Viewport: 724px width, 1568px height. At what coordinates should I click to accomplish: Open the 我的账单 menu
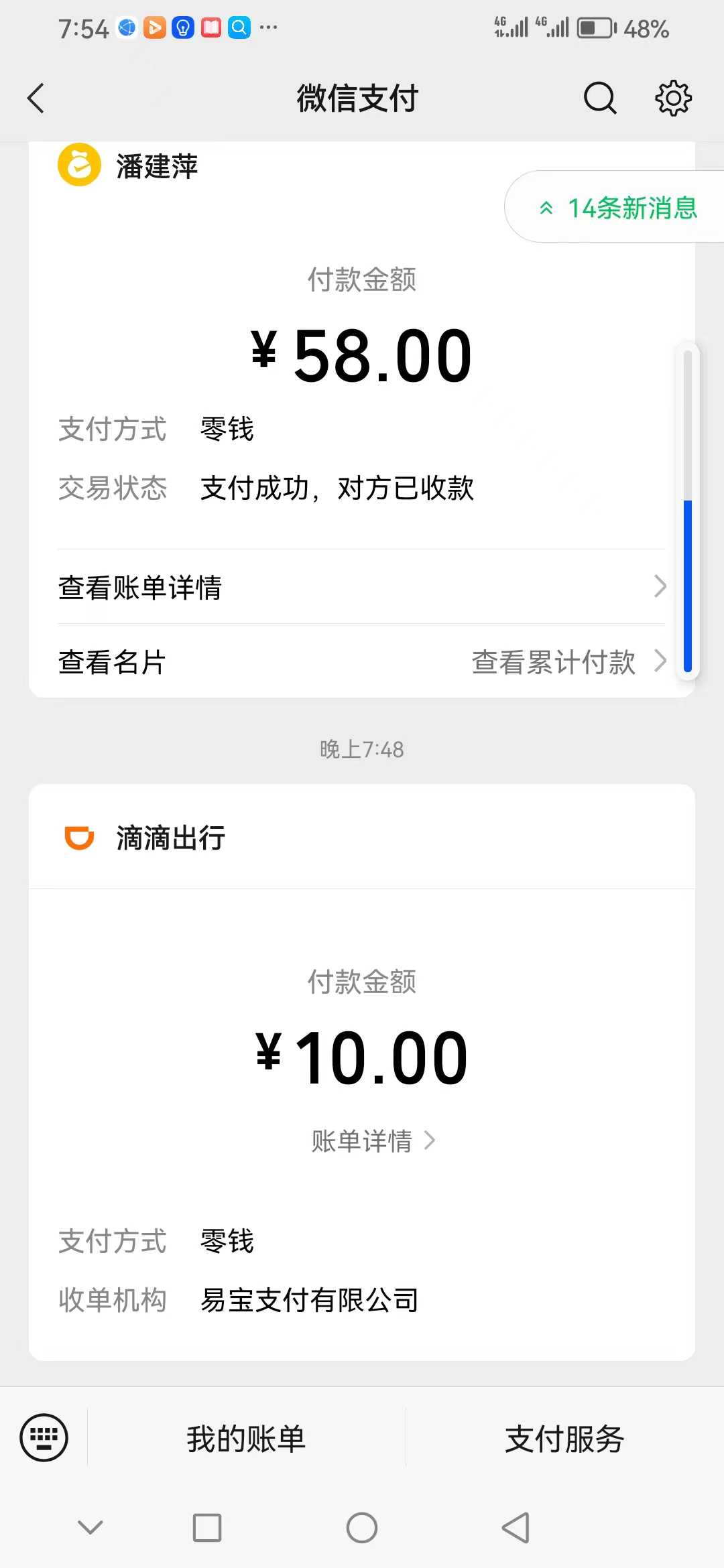tap(246, 1439)
